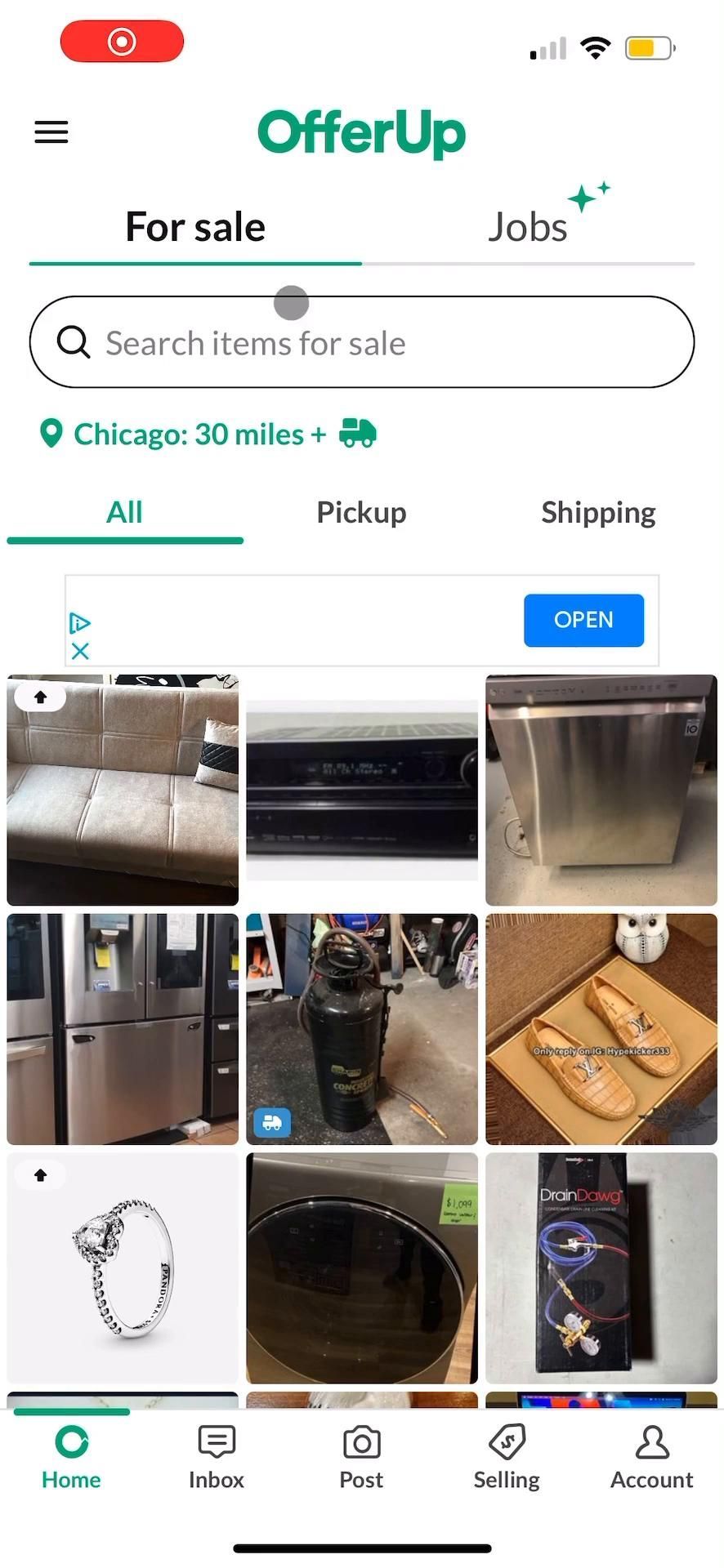Image resolution: width=724 pixels, height=1568 pixels.
Task: View the stainless dishwasher listing
Action: [x=601, y=791]
